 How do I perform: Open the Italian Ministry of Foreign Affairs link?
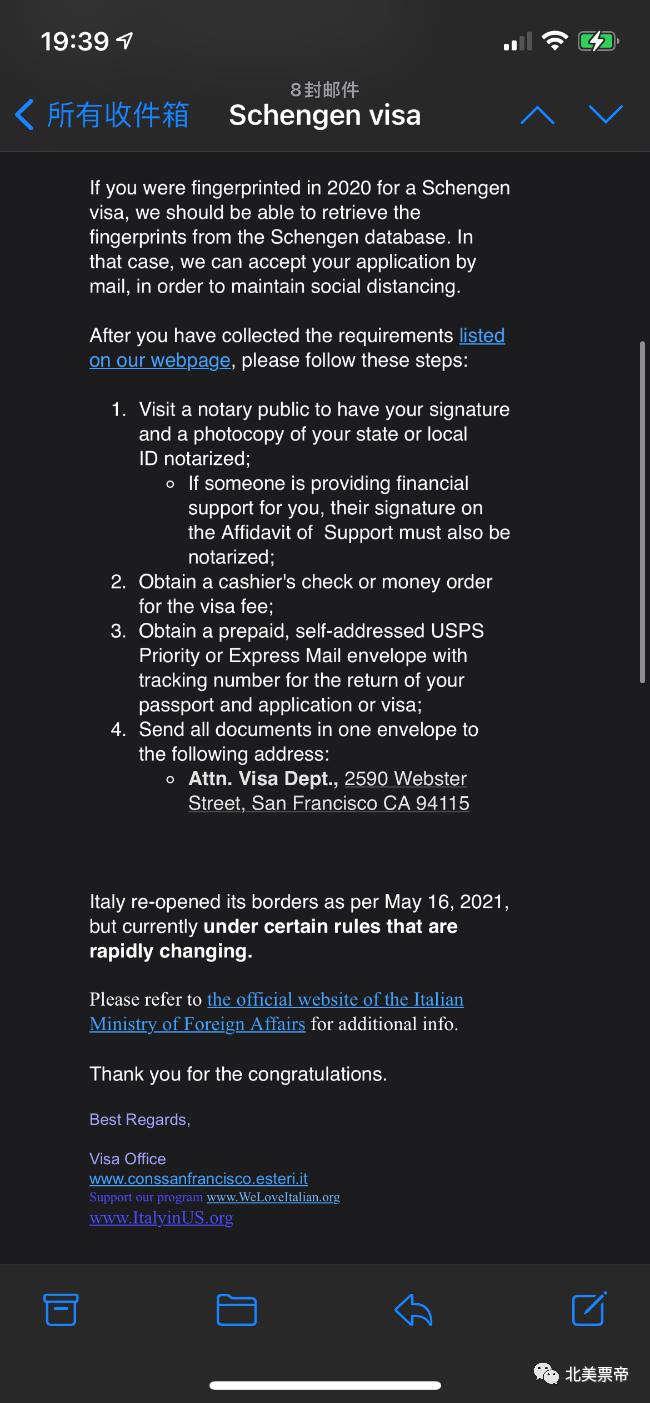277,1011
